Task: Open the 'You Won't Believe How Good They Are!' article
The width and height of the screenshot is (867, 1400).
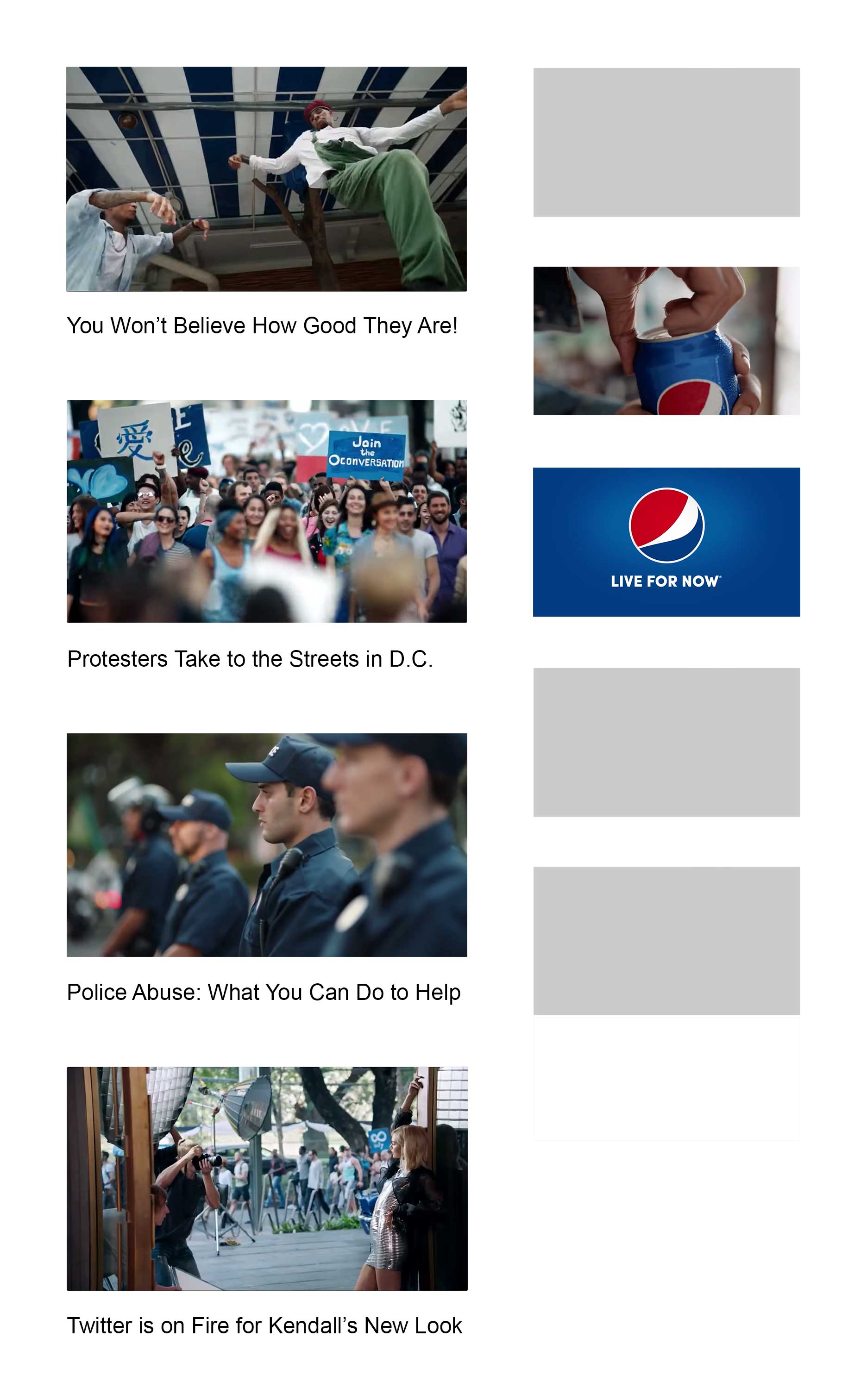Action: tap(262, 325)
